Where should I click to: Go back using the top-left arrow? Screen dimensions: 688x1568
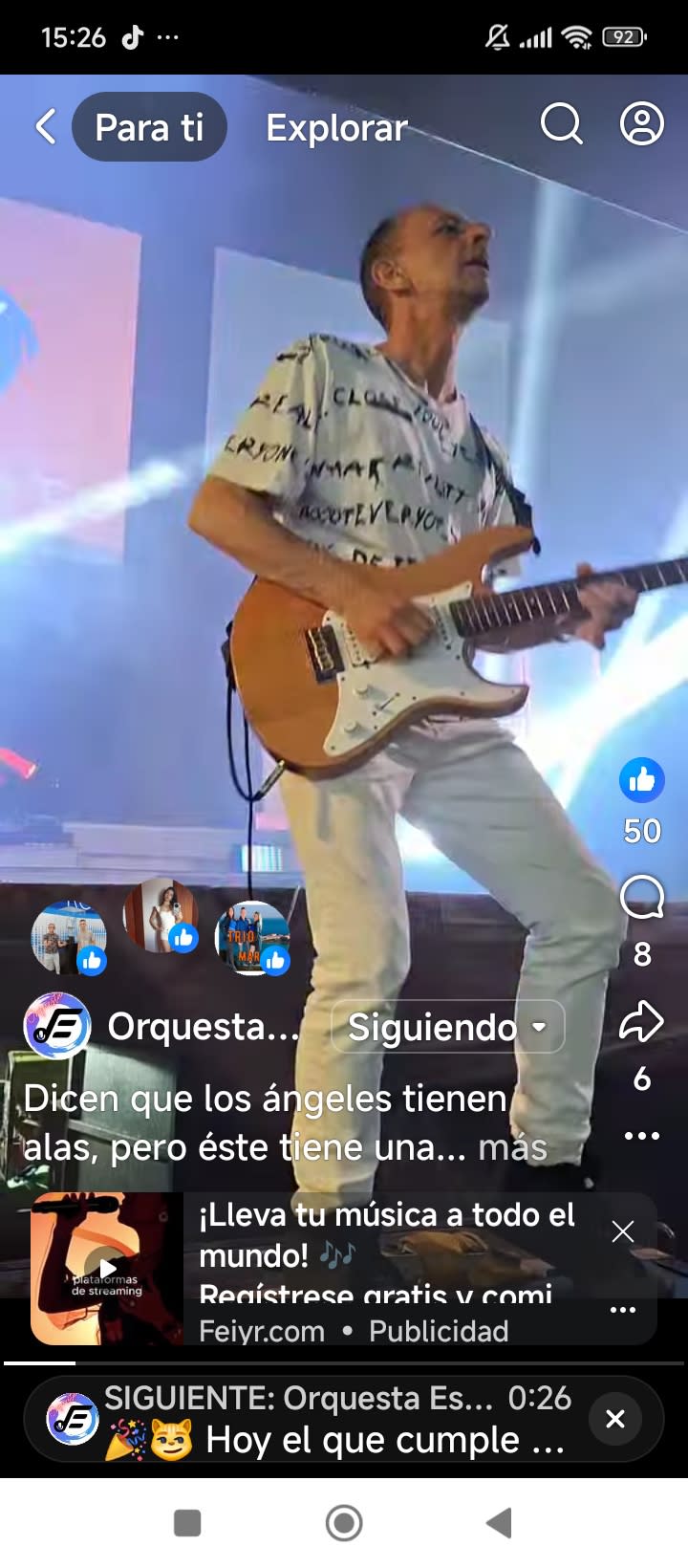point(45,126)
